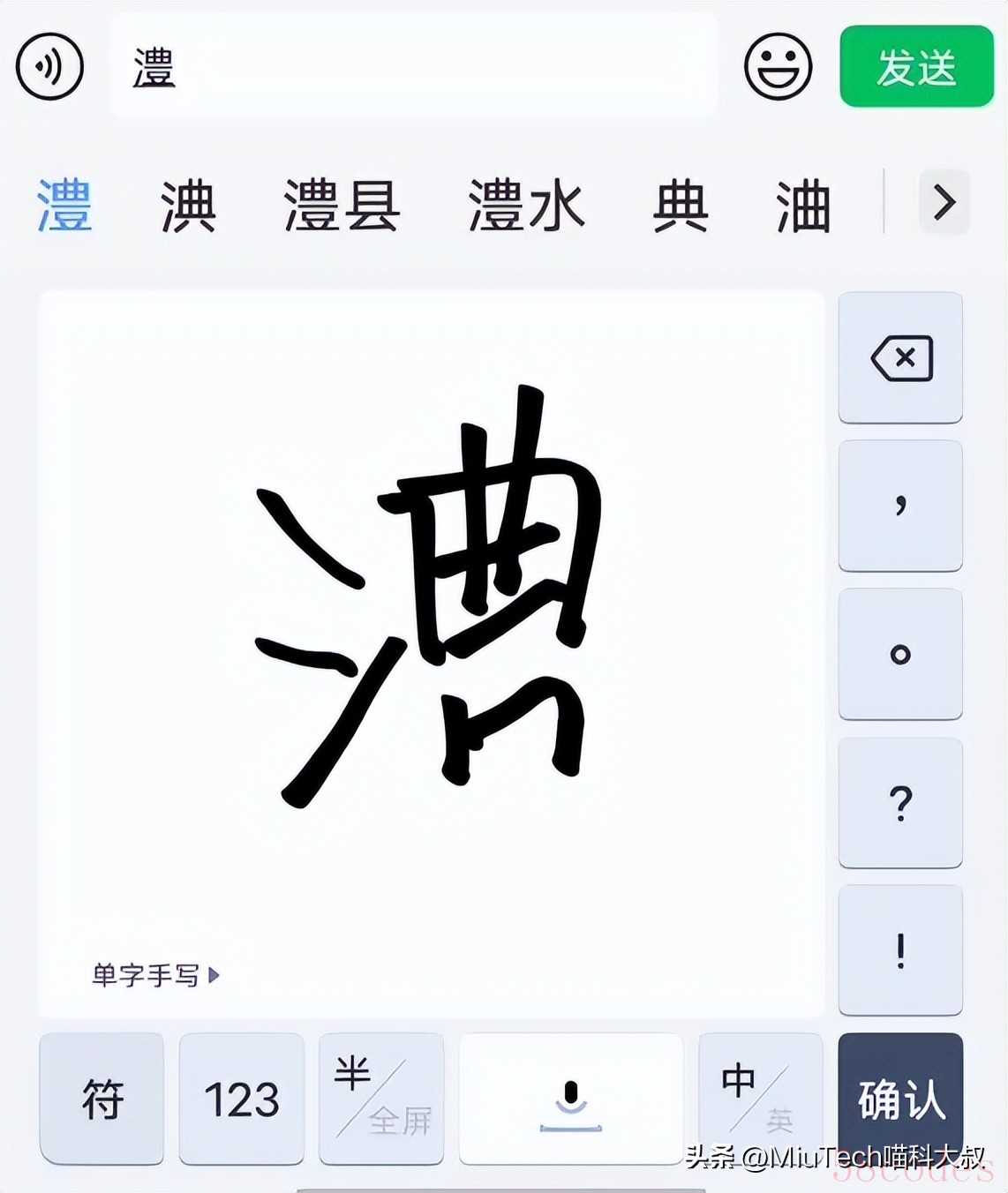Switch to the 123 number keyboard

(x=241, y=1099)
